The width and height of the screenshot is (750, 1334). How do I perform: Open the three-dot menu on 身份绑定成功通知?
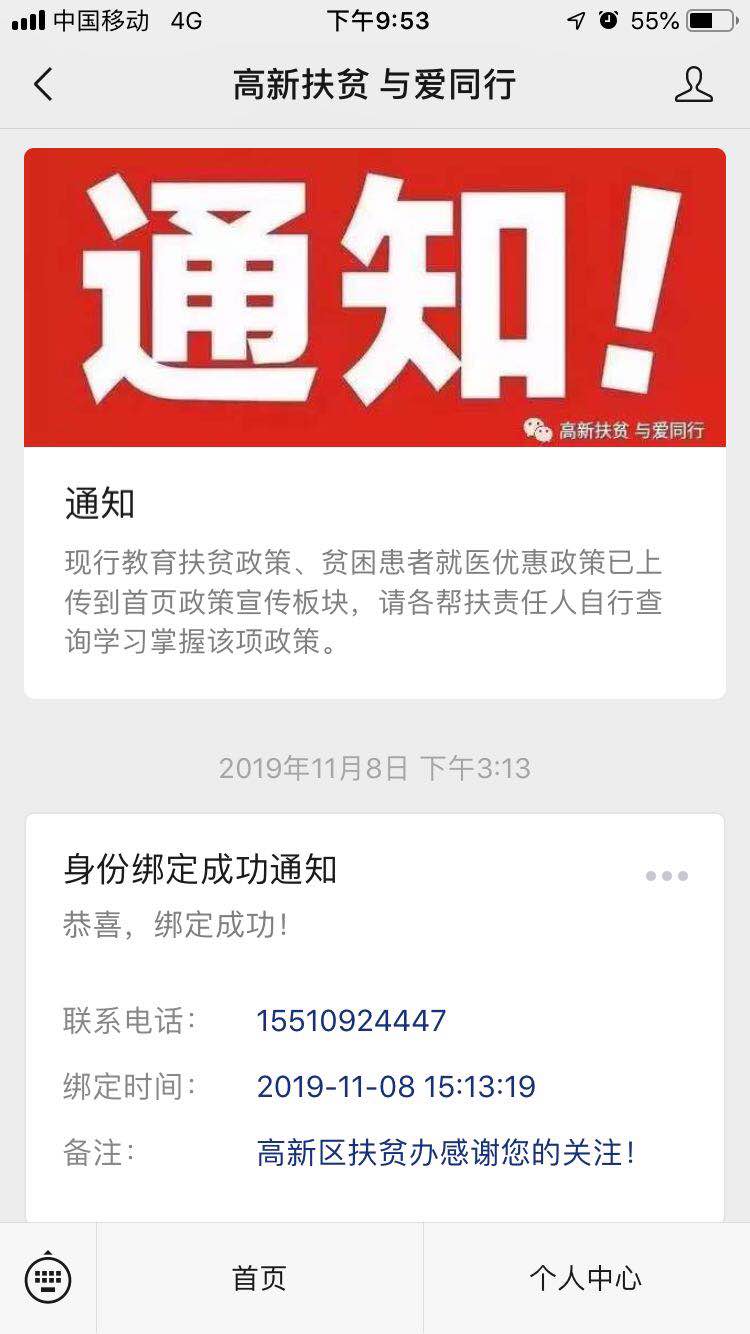[x=666, y=876]
